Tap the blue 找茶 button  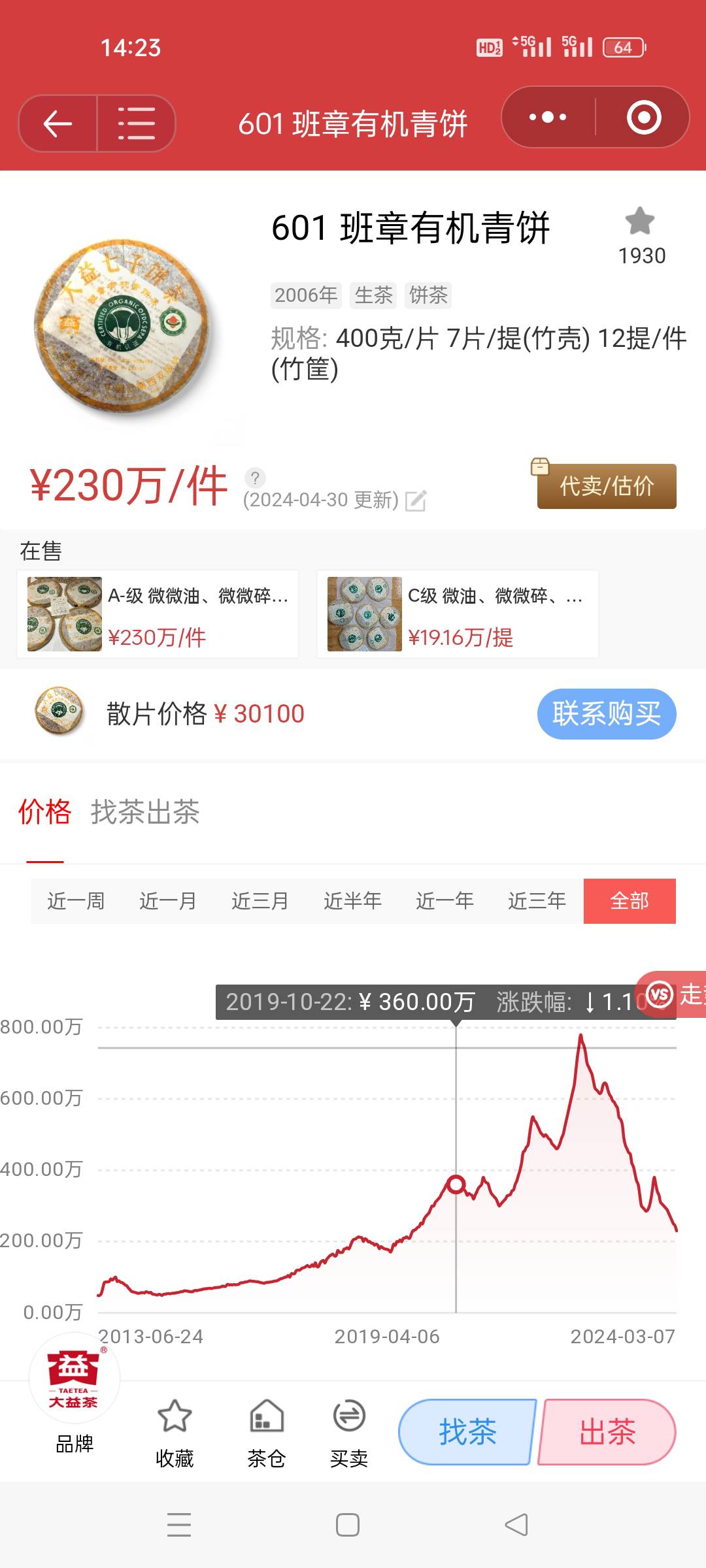[467, 1432]
